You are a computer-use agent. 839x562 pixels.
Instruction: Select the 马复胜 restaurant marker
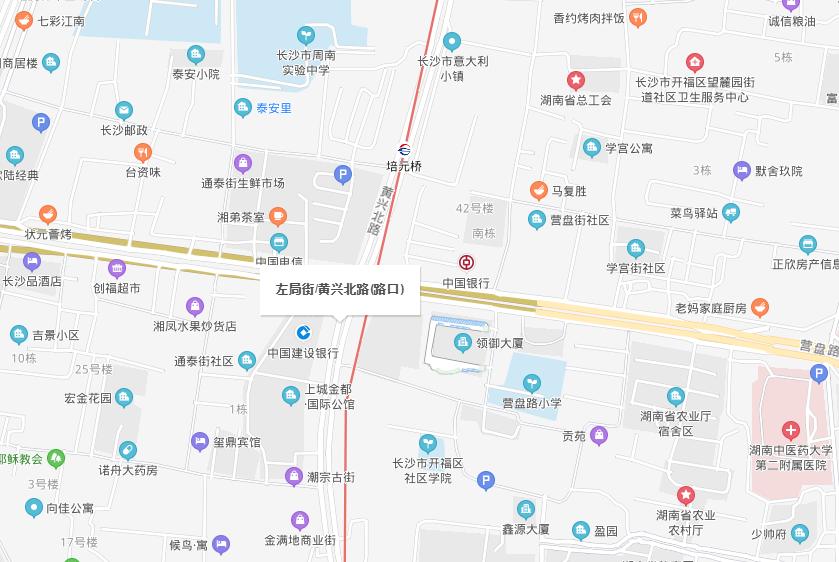click(539, 190)
